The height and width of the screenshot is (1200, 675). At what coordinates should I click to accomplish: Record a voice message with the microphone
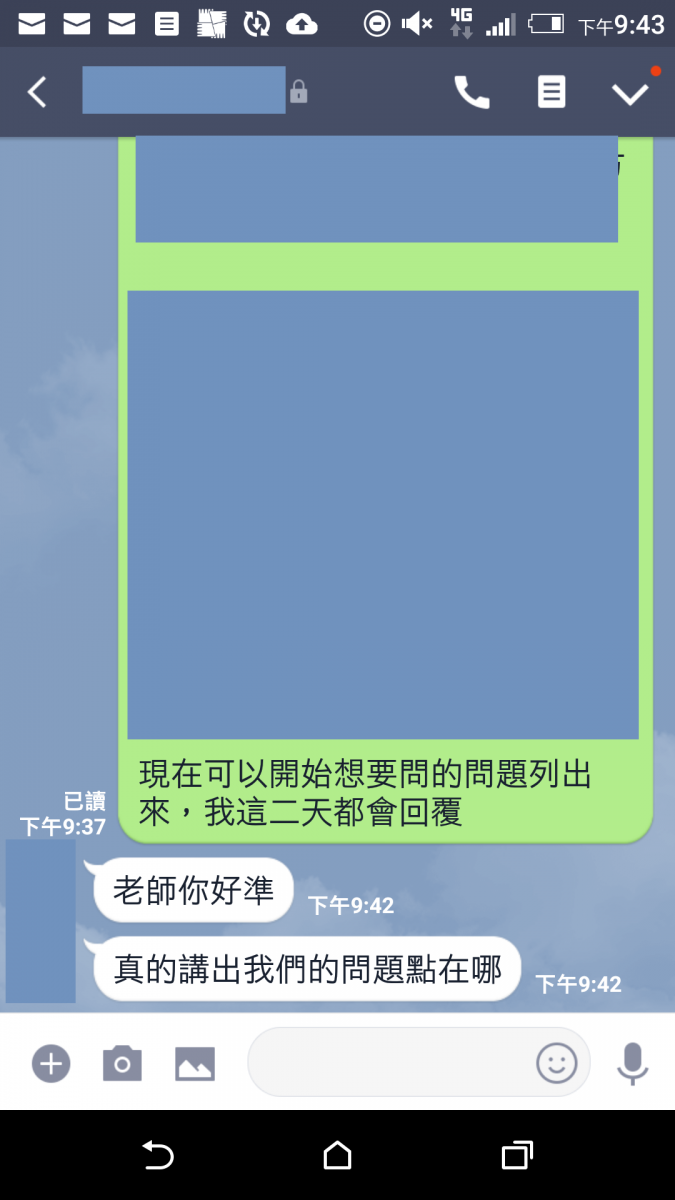(632, 1063)
